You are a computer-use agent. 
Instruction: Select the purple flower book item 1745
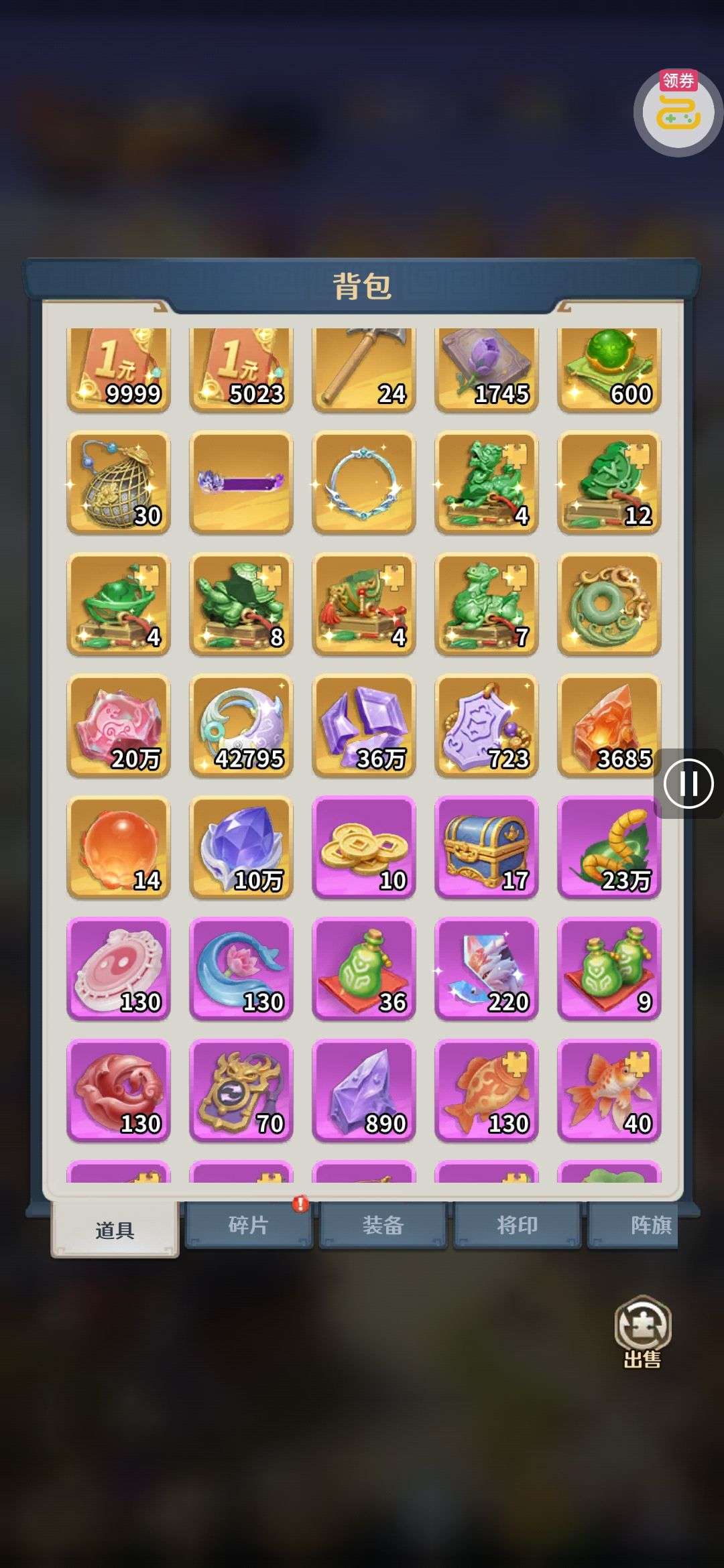click(x=486, y=370)
